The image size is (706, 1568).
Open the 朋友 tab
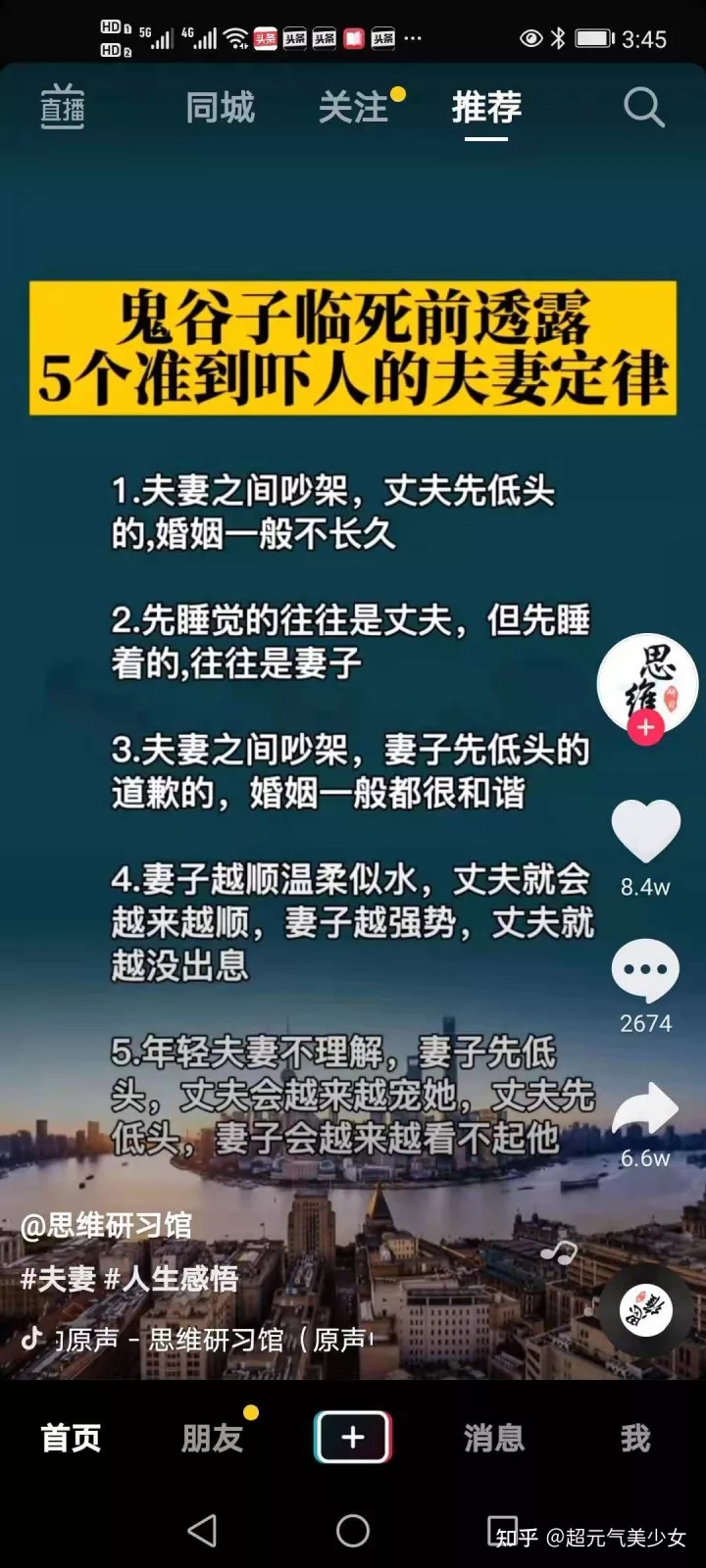[212, 1438]
